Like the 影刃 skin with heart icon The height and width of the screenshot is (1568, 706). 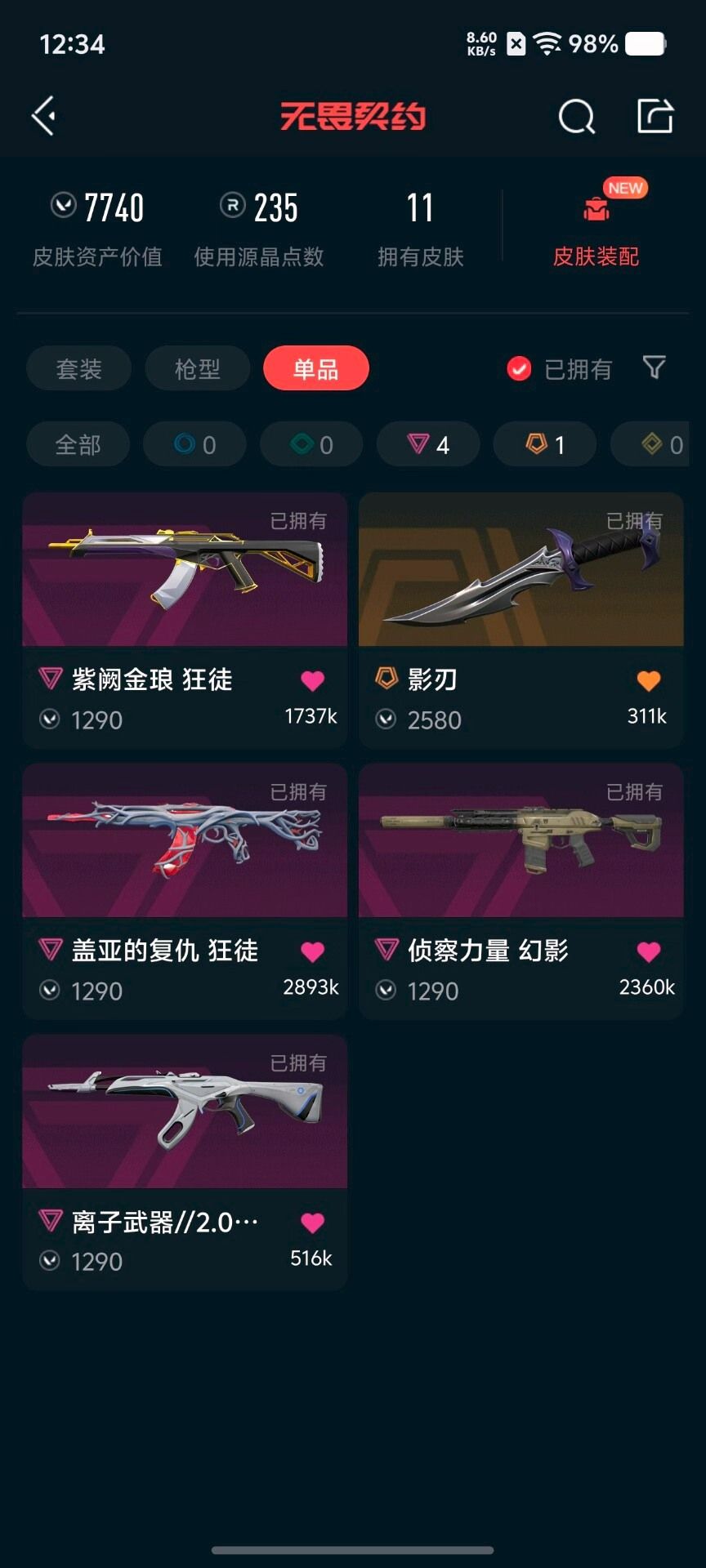tap(648, 680)
